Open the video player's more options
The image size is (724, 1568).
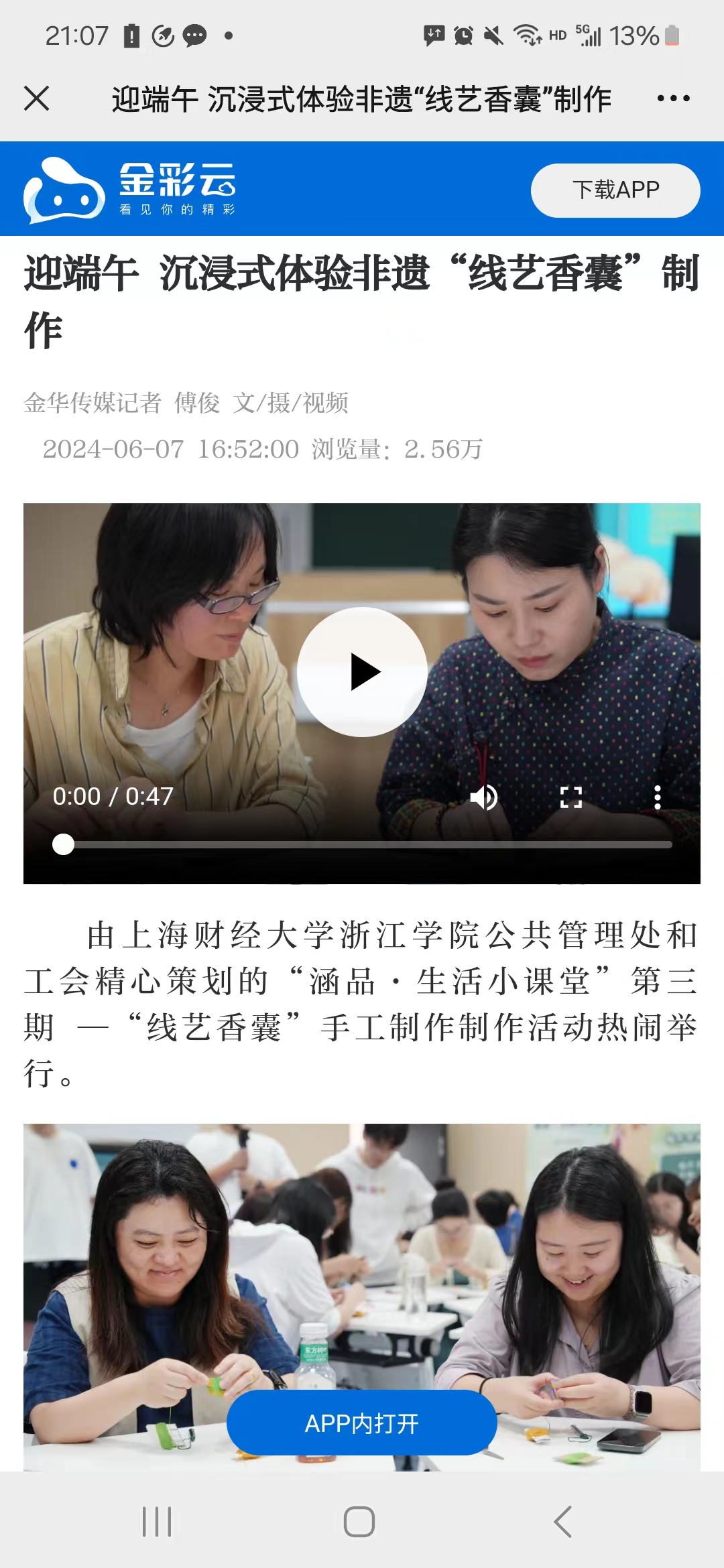coord(657,797)
